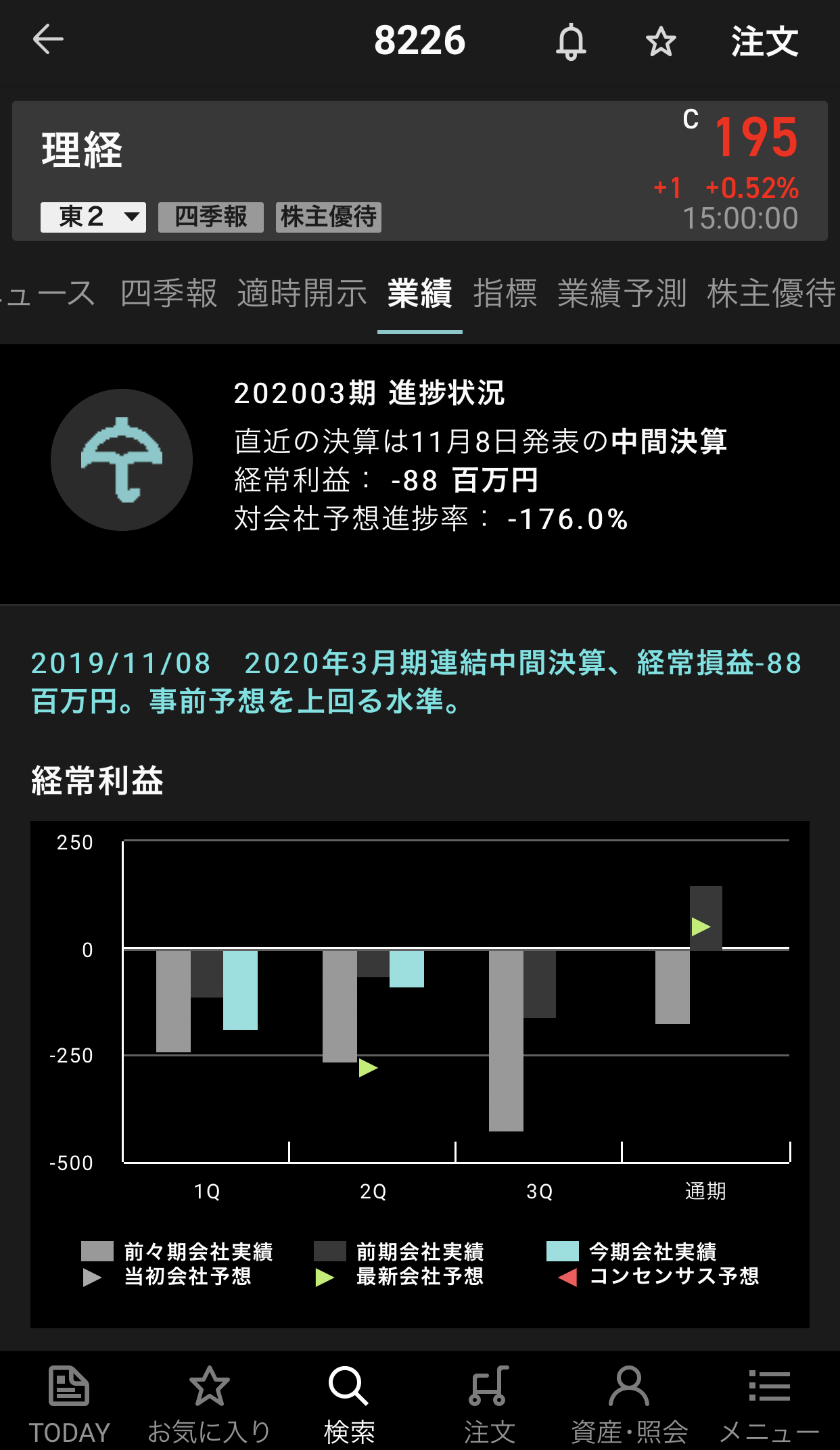Open the 株主優待 chip under 理経
Viewport: 840px width, 1450px height.
328,217
